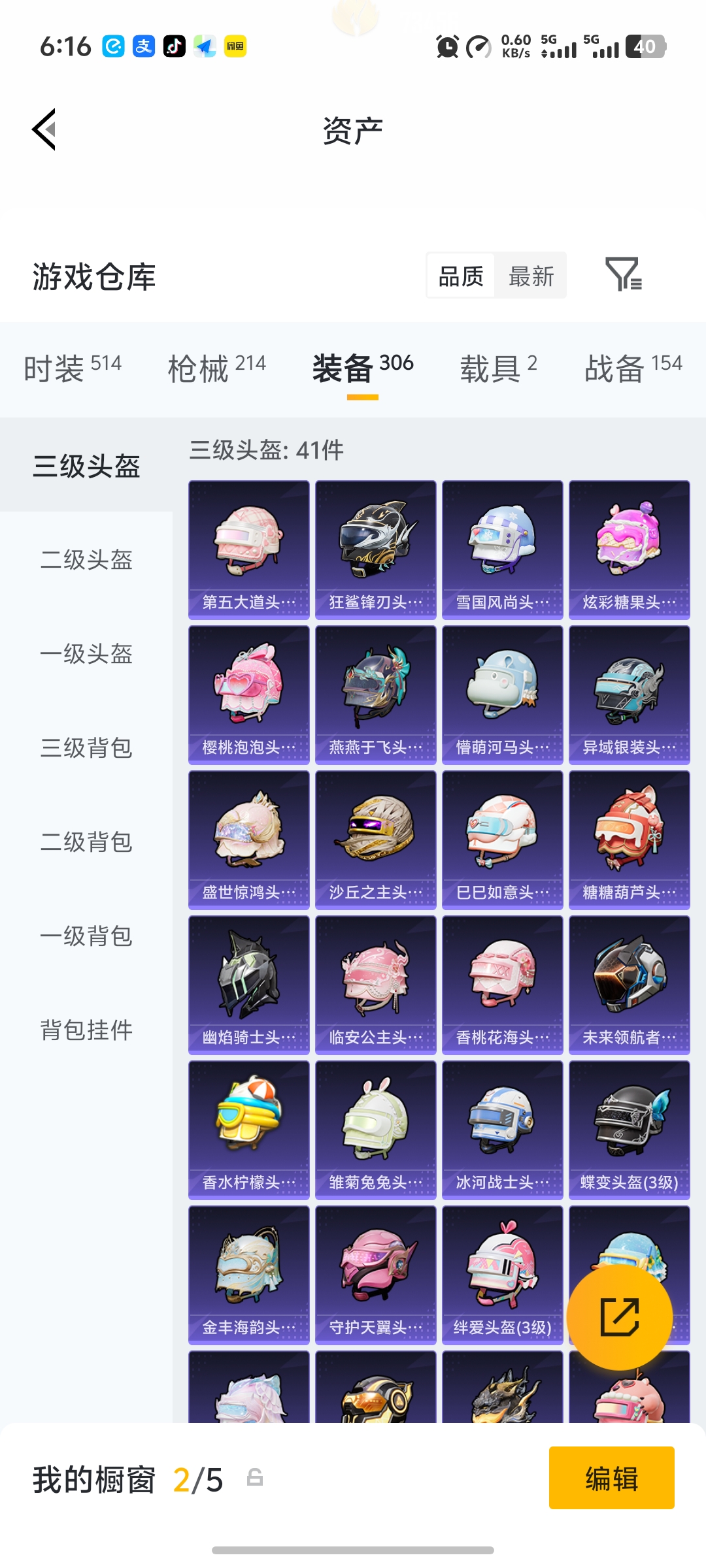
Task: Tap the 编辑 button
Action: 611,1478
